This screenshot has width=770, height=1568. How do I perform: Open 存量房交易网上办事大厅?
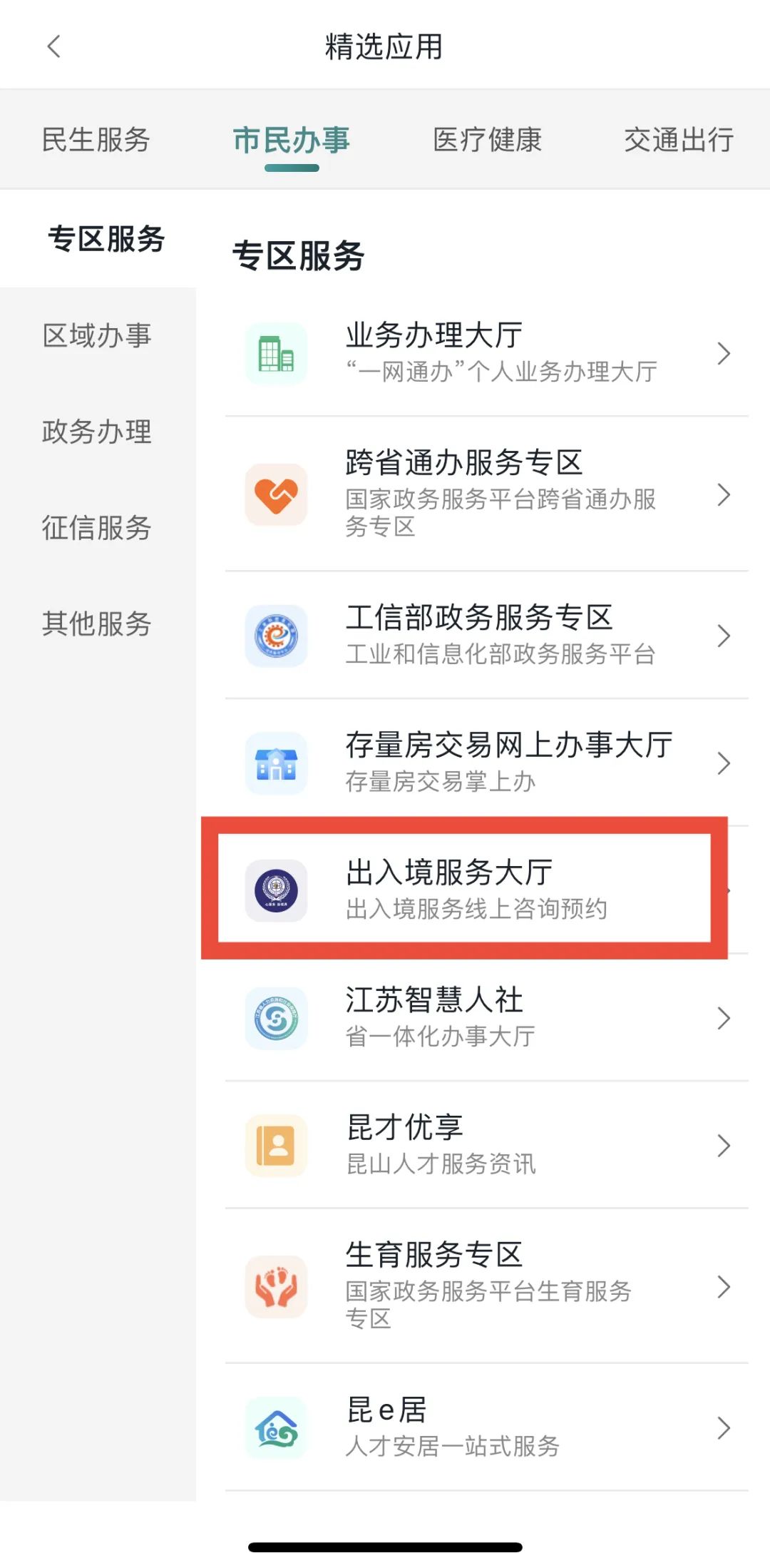[486, 762]
